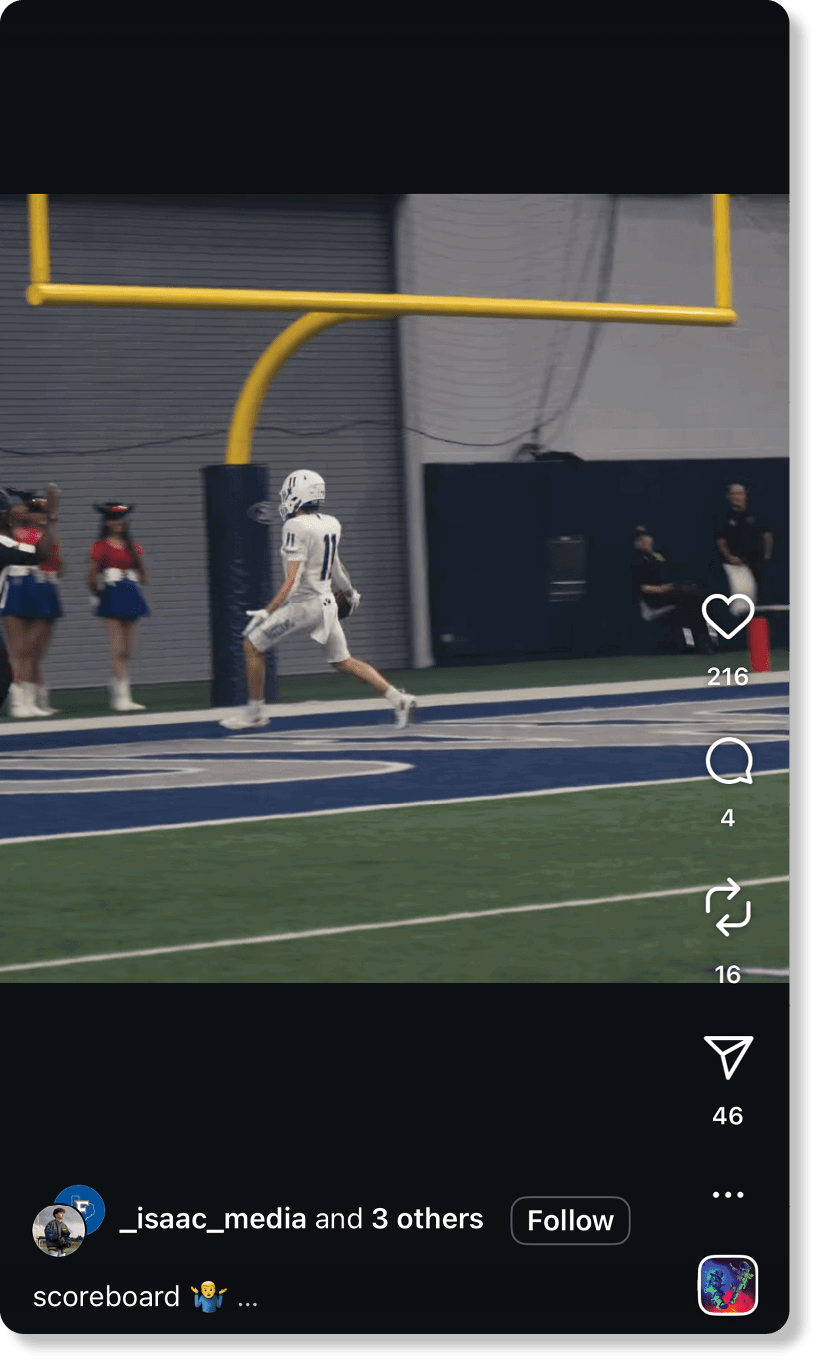816x1360 pixels.
Task: View the profile pictures of the collaborators
Action: coord(68,1220)
